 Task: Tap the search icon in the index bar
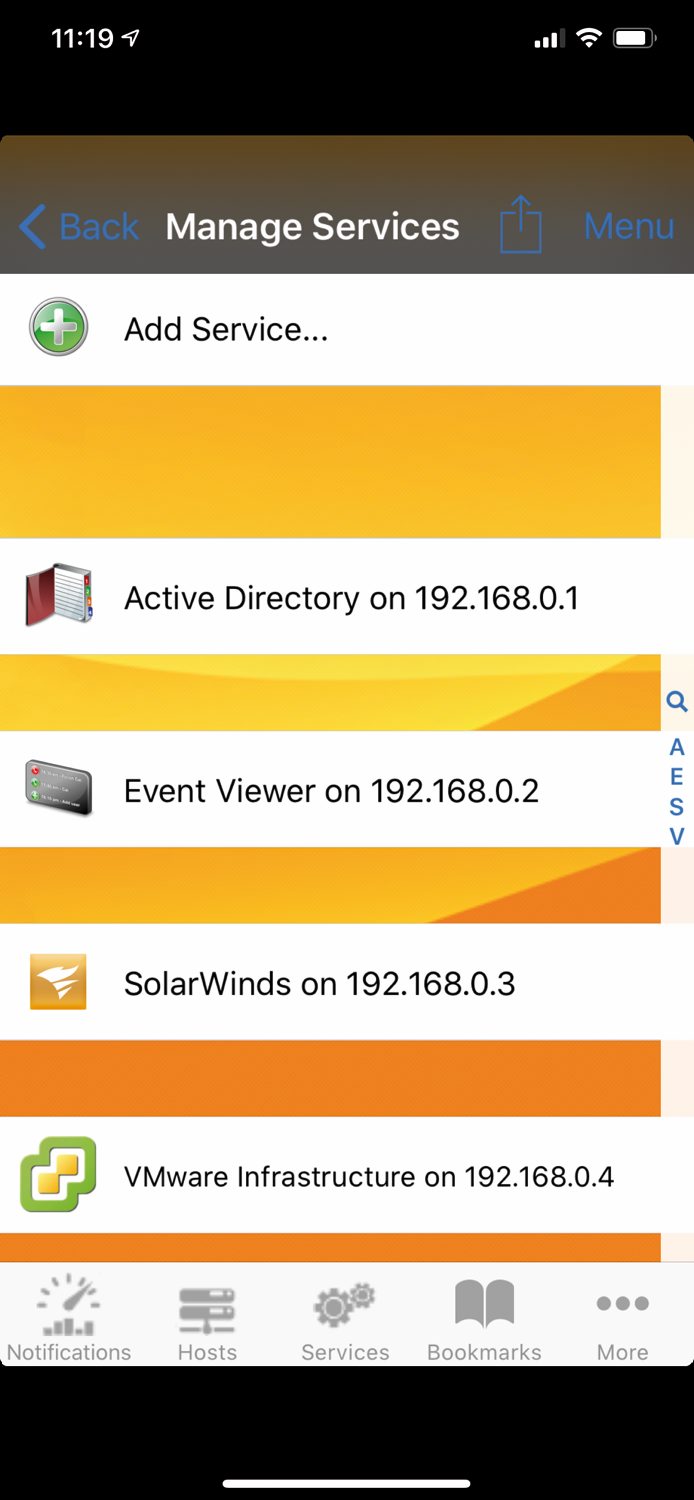(x=677, y=702)
